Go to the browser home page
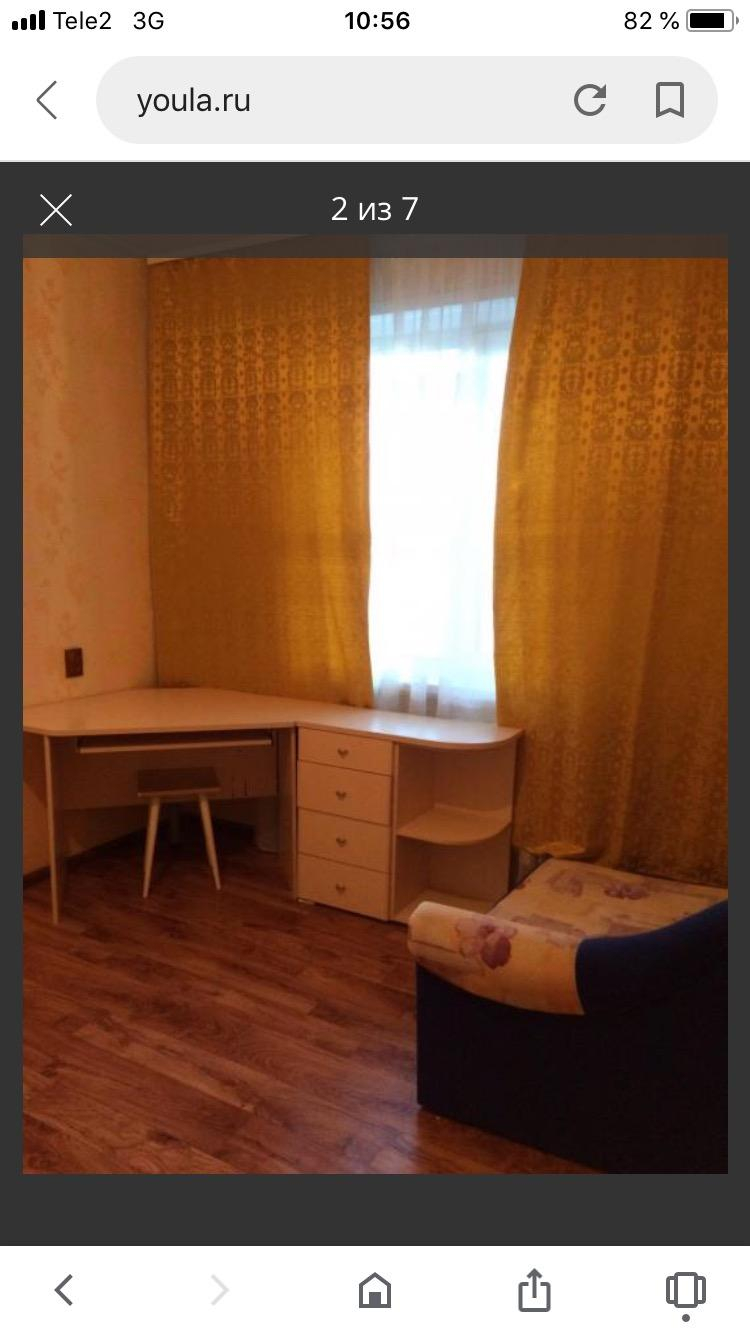 coord(375,1290)
